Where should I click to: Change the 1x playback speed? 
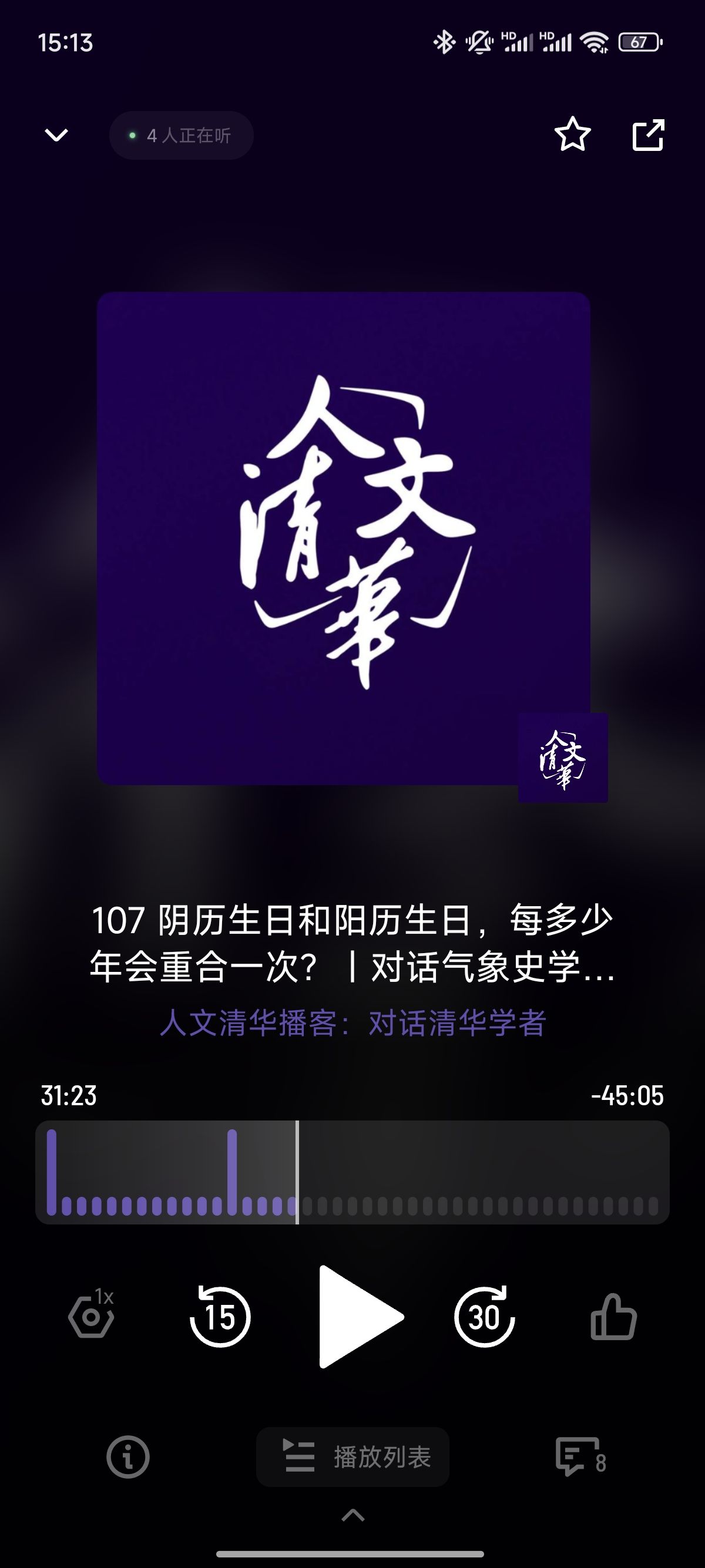tap(91, 1315)
